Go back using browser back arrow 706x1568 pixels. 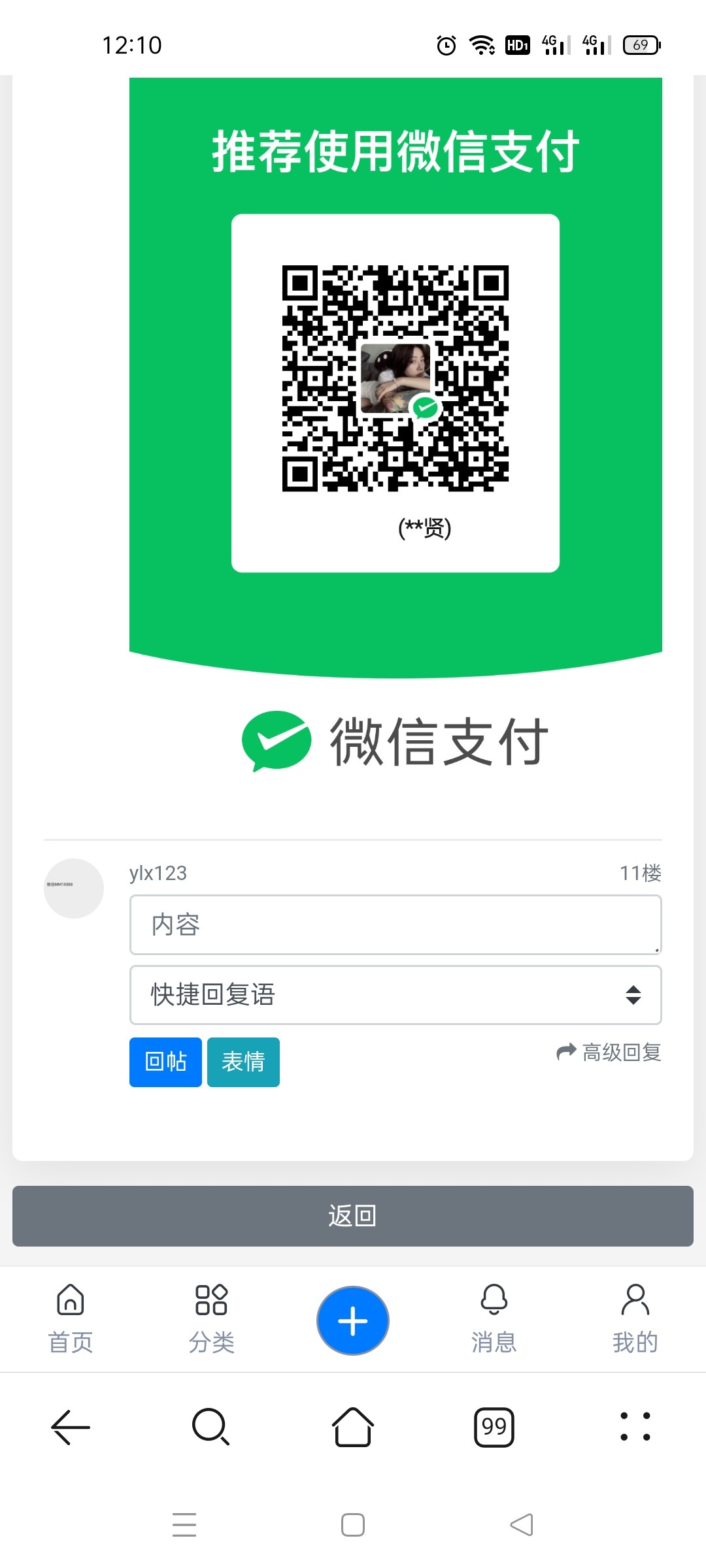coord(71,1427)
